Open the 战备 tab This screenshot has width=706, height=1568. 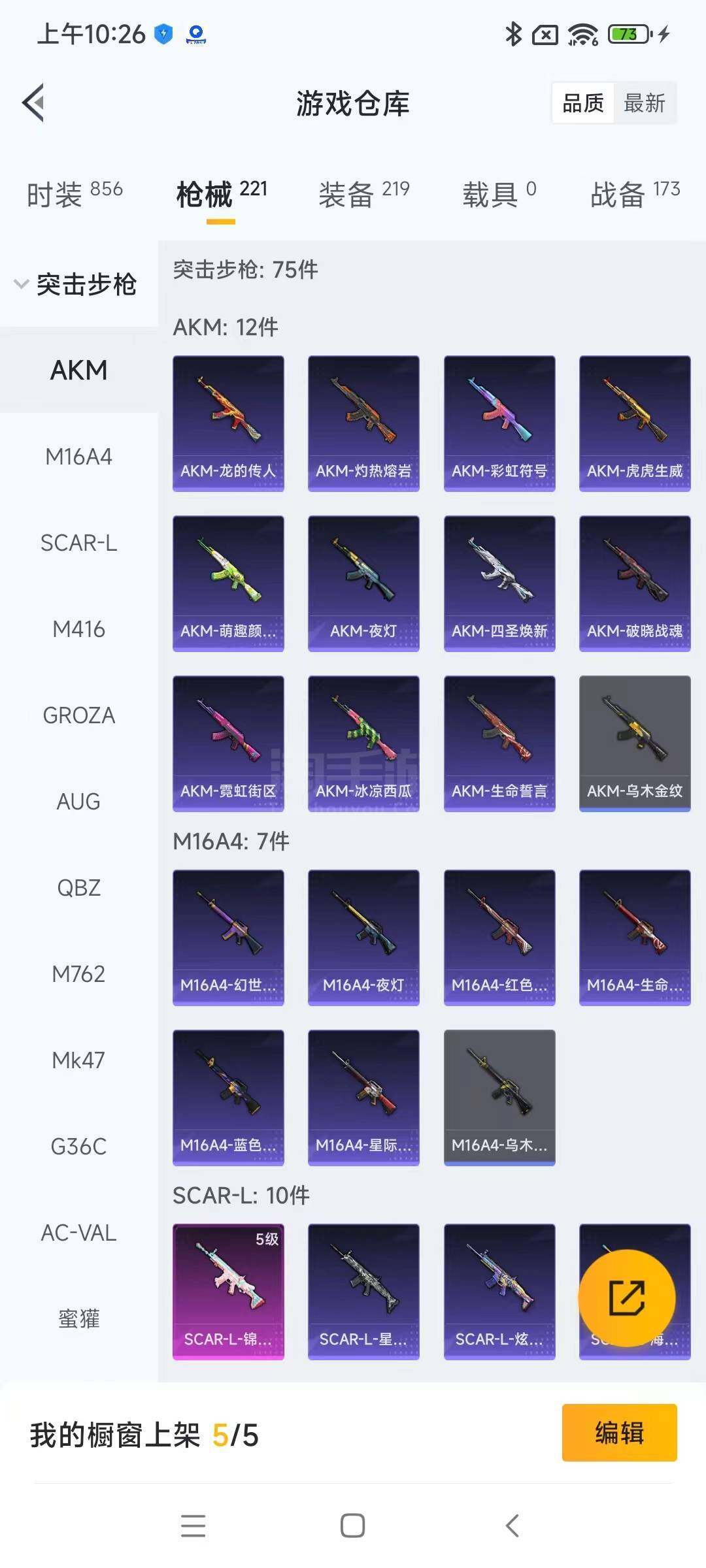click(x=635, y=194)
